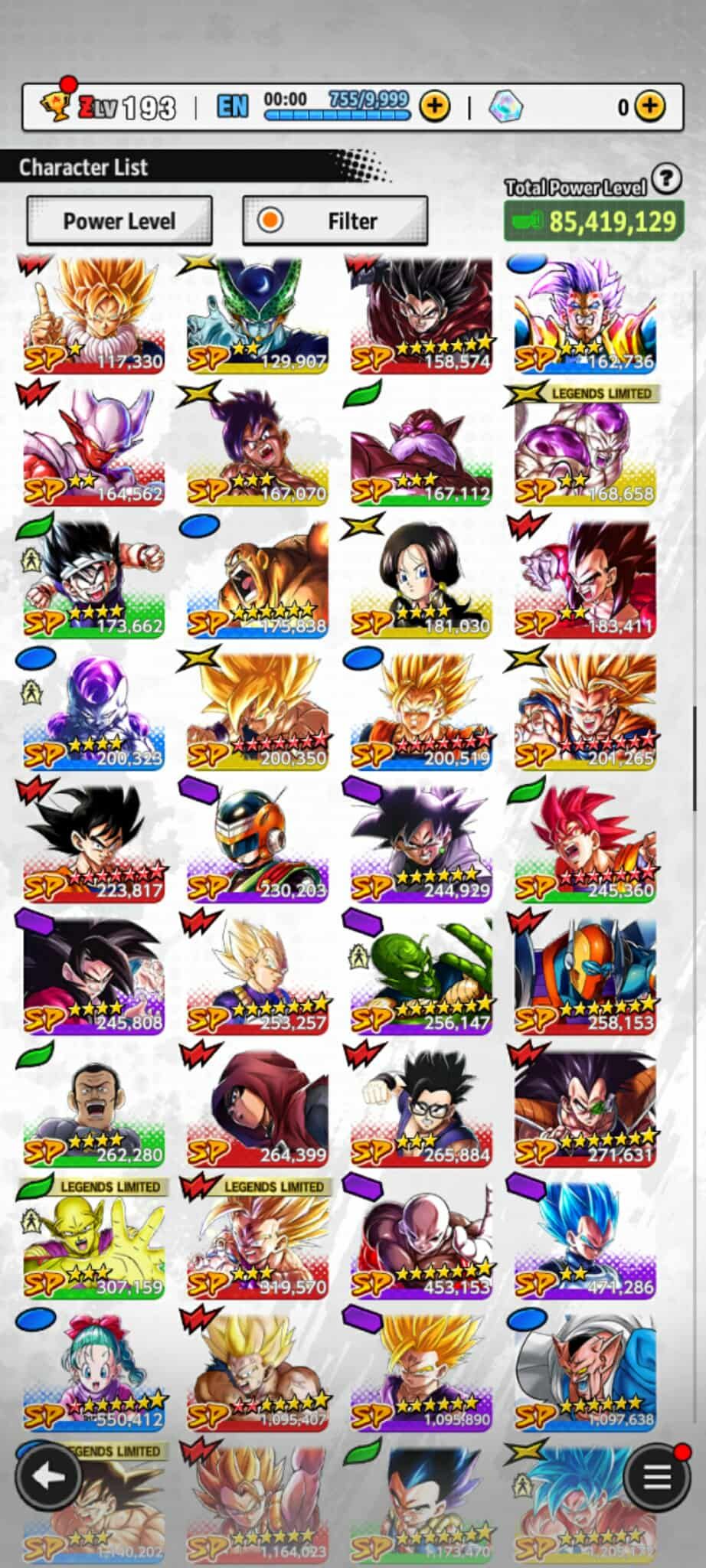Open the hamburger menu button
This screenshot has height=1568, width=706.
tap(656, 1477)
